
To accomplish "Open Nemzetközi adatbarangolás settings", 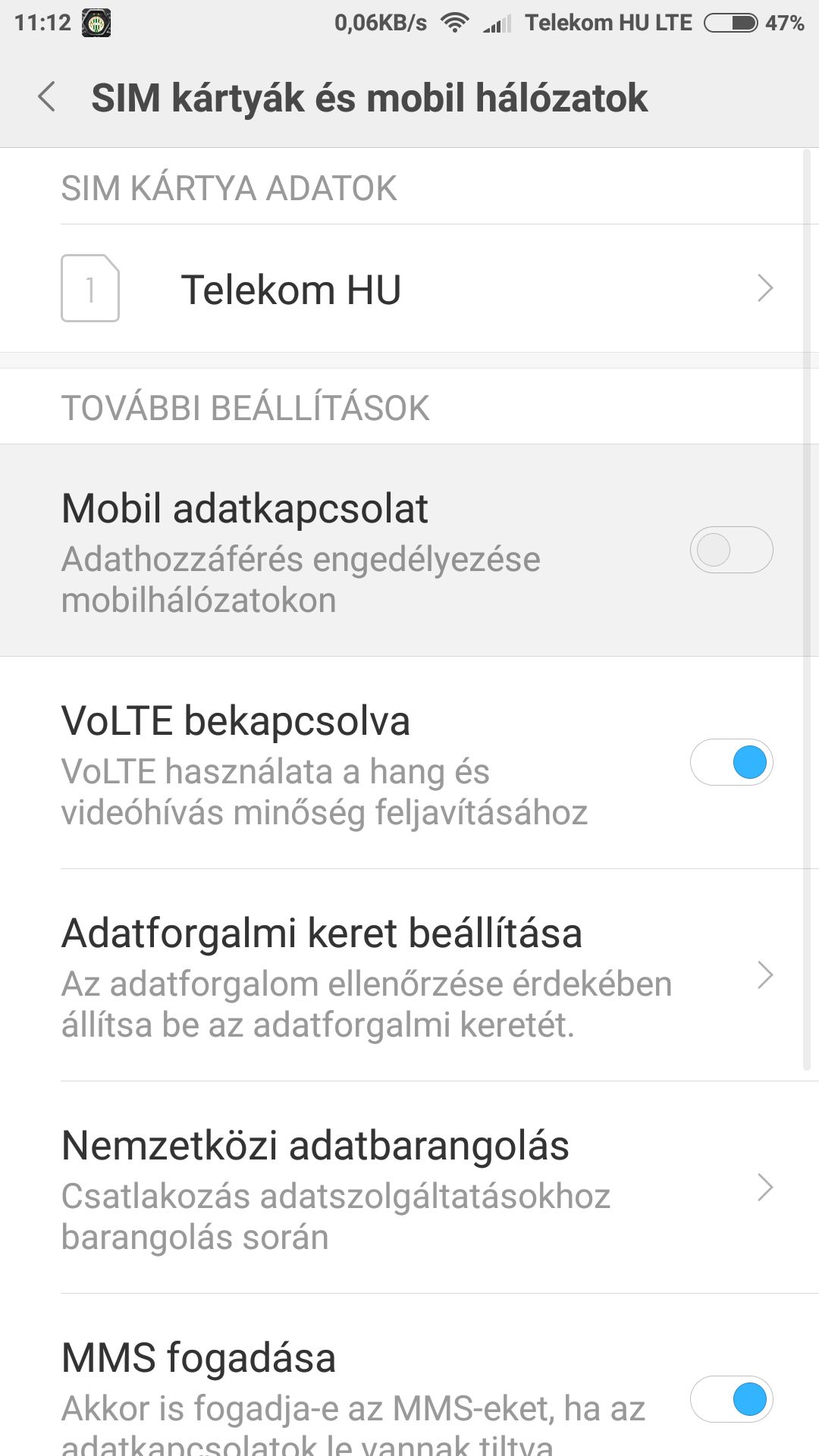I will point(409,1188).
